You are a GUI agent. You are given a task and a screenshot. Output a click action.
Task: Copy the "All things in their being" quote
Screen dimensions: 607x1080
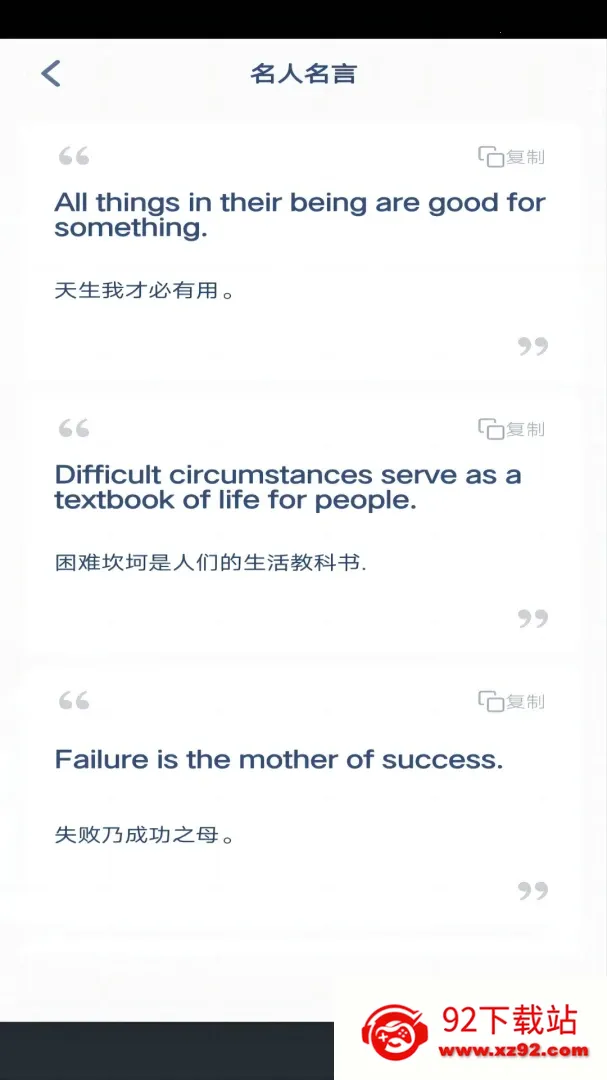click(511, 157)
